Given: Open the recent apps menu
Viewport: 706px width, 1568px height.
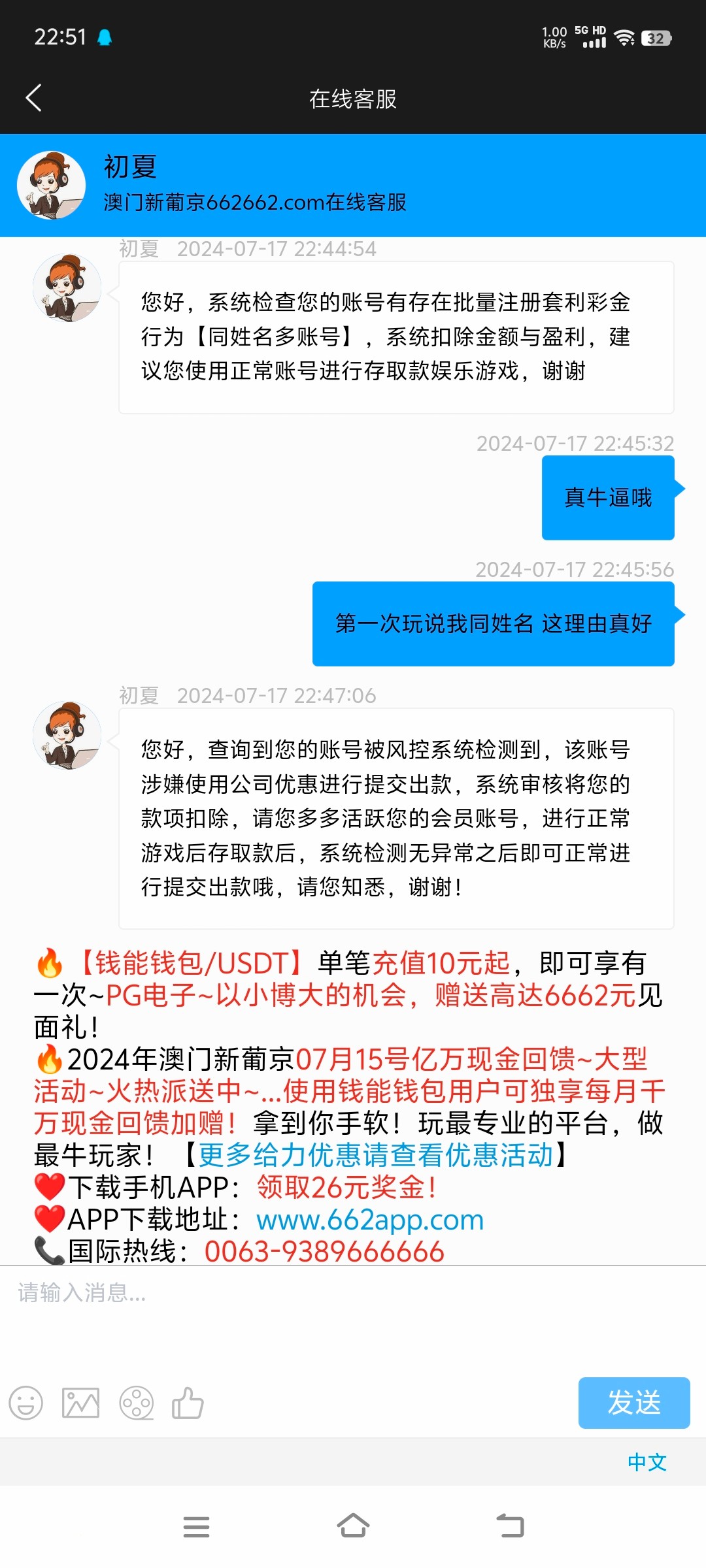Looking at the screenshot, I should [196, 1526].
